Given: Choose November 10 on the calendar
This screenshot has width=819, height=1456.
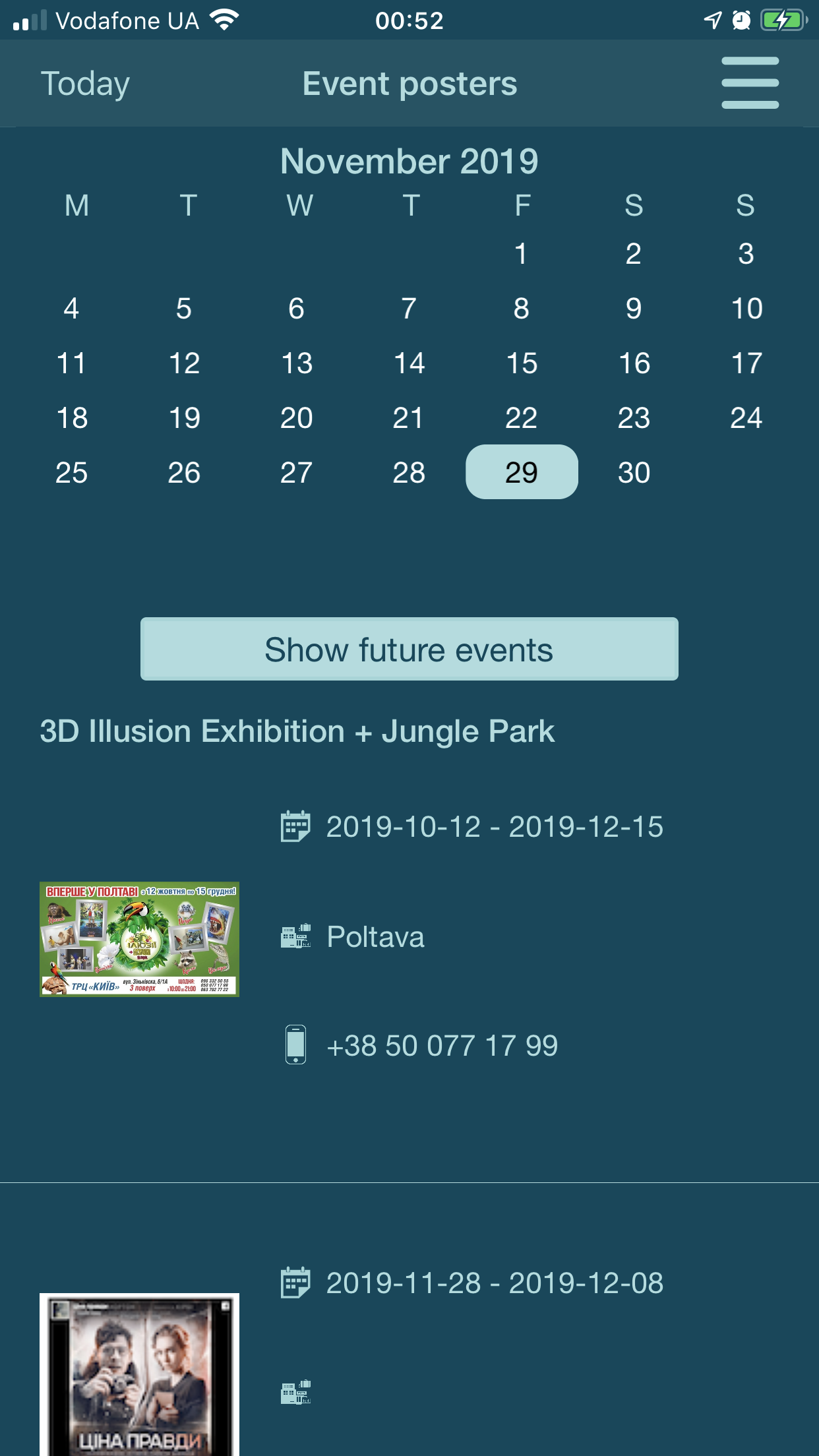Looking at the screenshot, I should tap(746, 308).
